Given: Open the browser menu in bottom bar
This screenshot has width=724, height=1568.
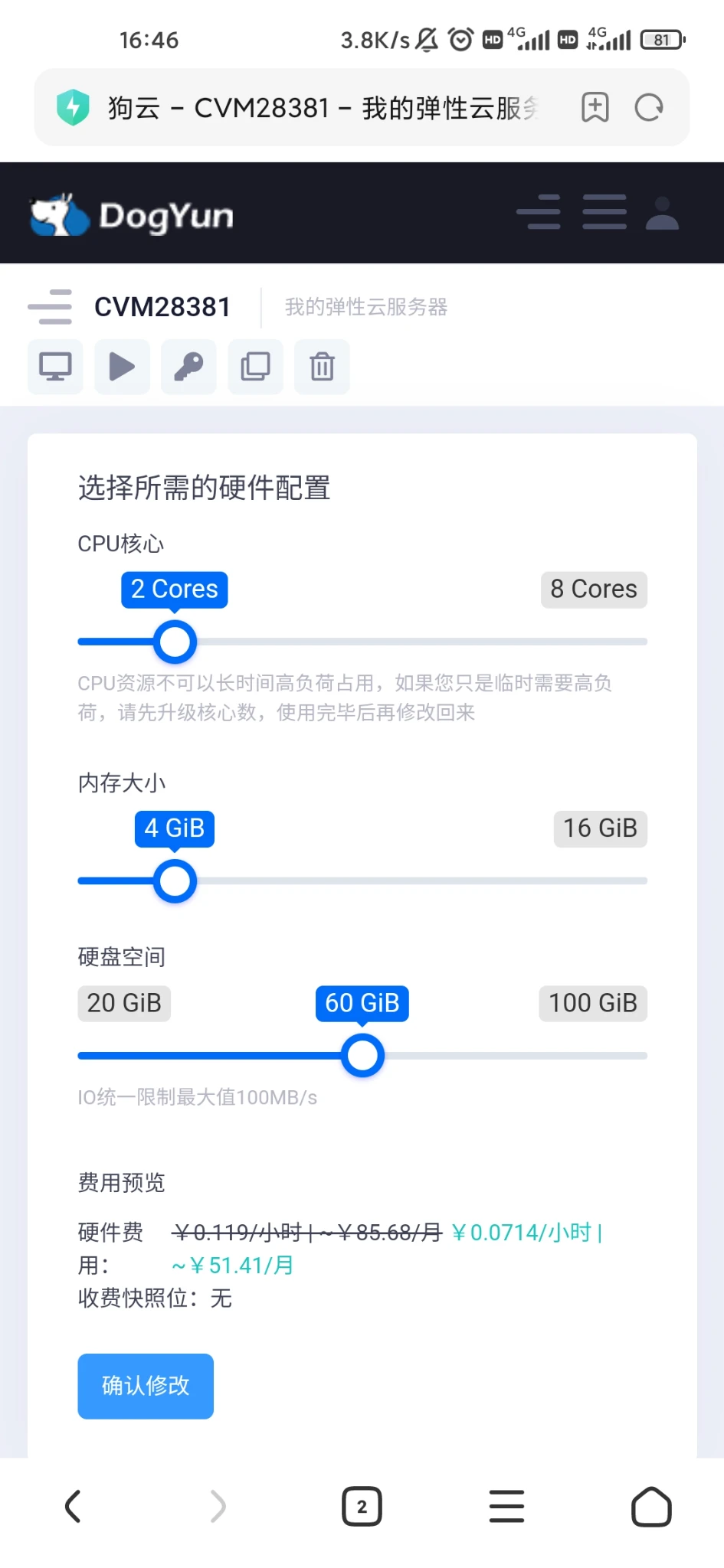Looking at the screenshot, I should tap(506, 1507).
